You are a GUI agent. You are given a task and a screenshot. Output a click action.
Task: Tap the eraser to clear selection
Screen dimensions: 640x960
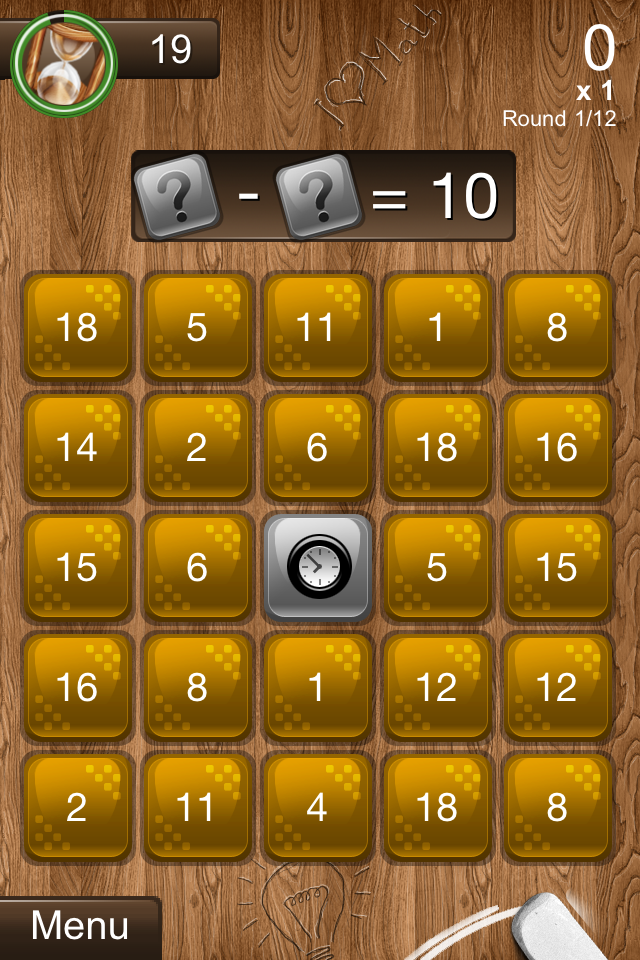[x=564, y=925]
